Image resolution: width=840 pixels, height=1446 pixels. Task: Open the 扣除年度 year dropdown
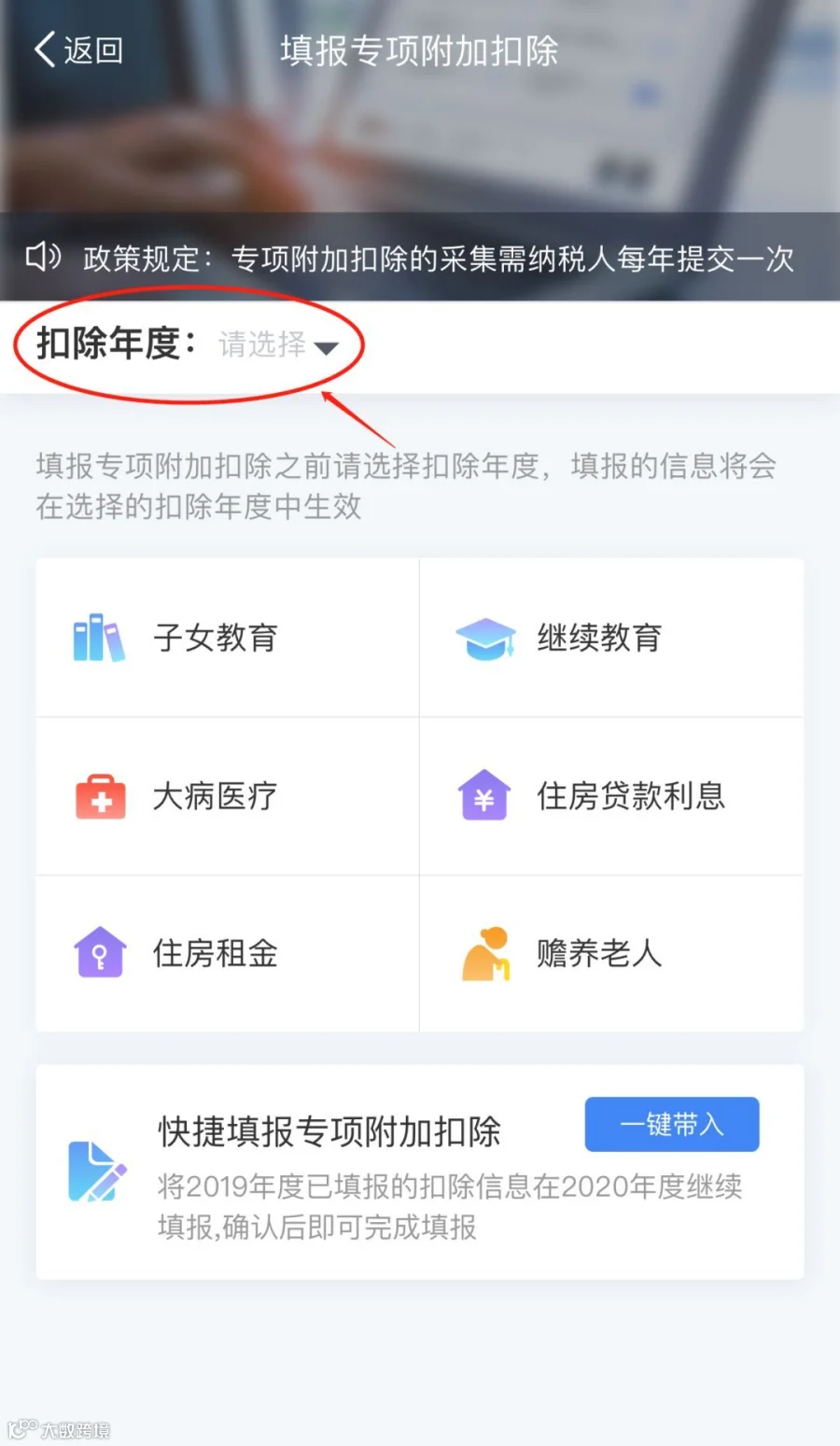click(x=278, y=345)
